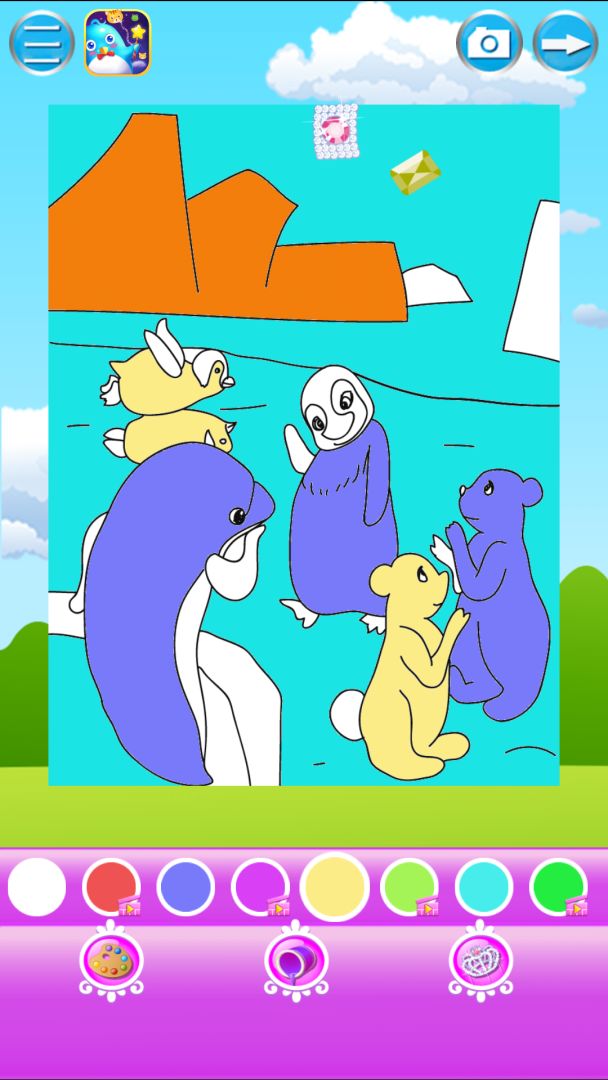Image resolution: width=608 pixels, height=1080 pixels.
Task: Select the paint bucket fill tool
Action: 296,962
